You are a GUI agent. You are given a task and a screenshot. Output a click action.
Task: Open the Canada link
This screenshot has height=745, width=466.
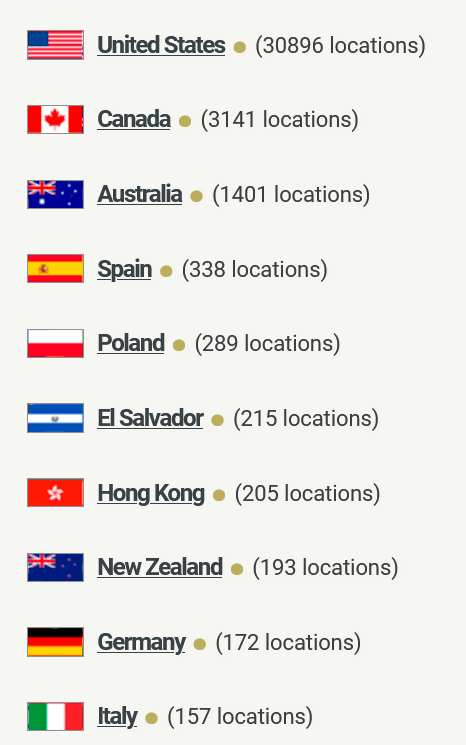pyautogui.click(x=134, y=119)
